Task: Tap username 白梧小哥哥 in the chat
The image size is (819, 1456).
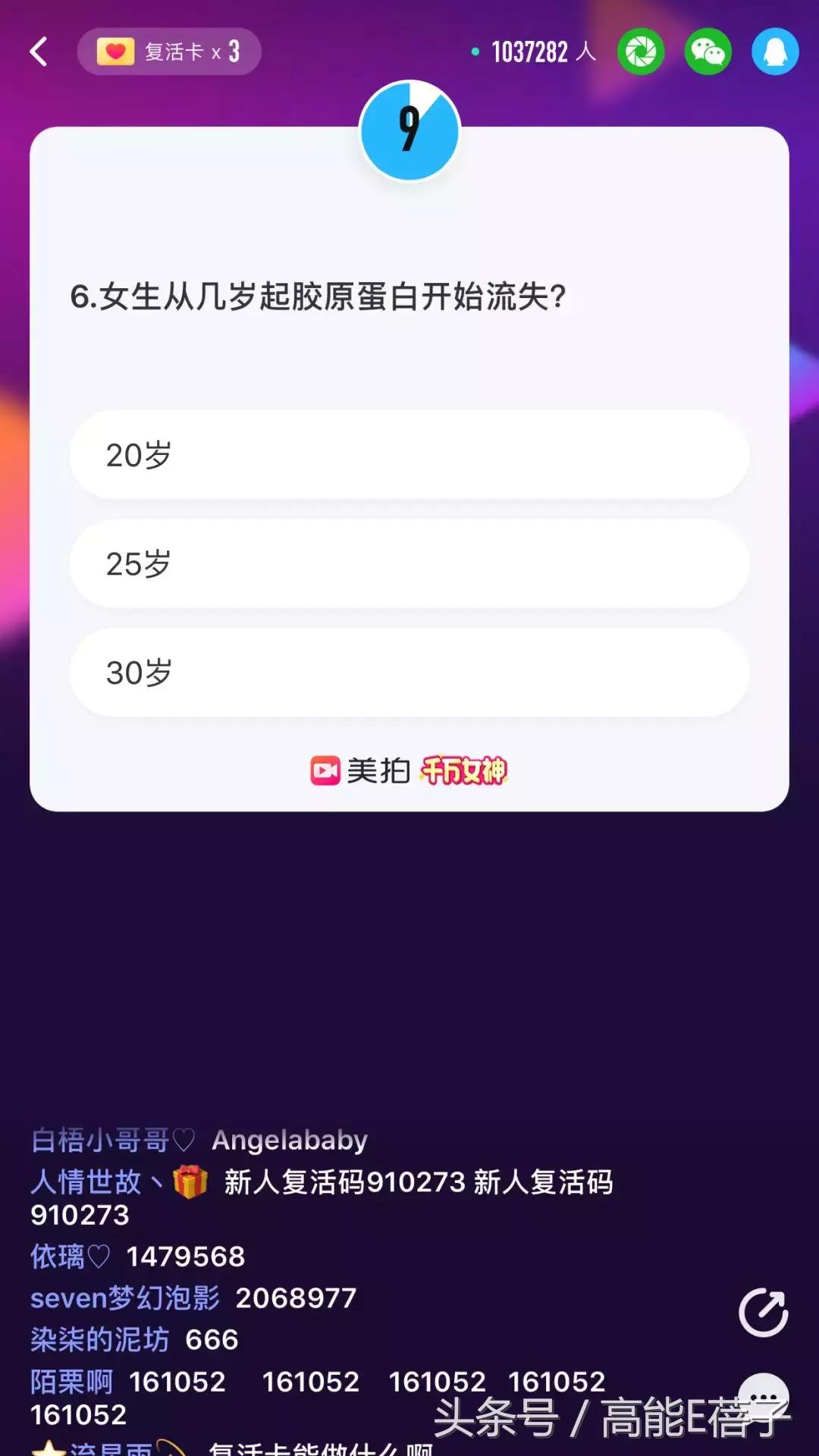Action: (102, 1139)
